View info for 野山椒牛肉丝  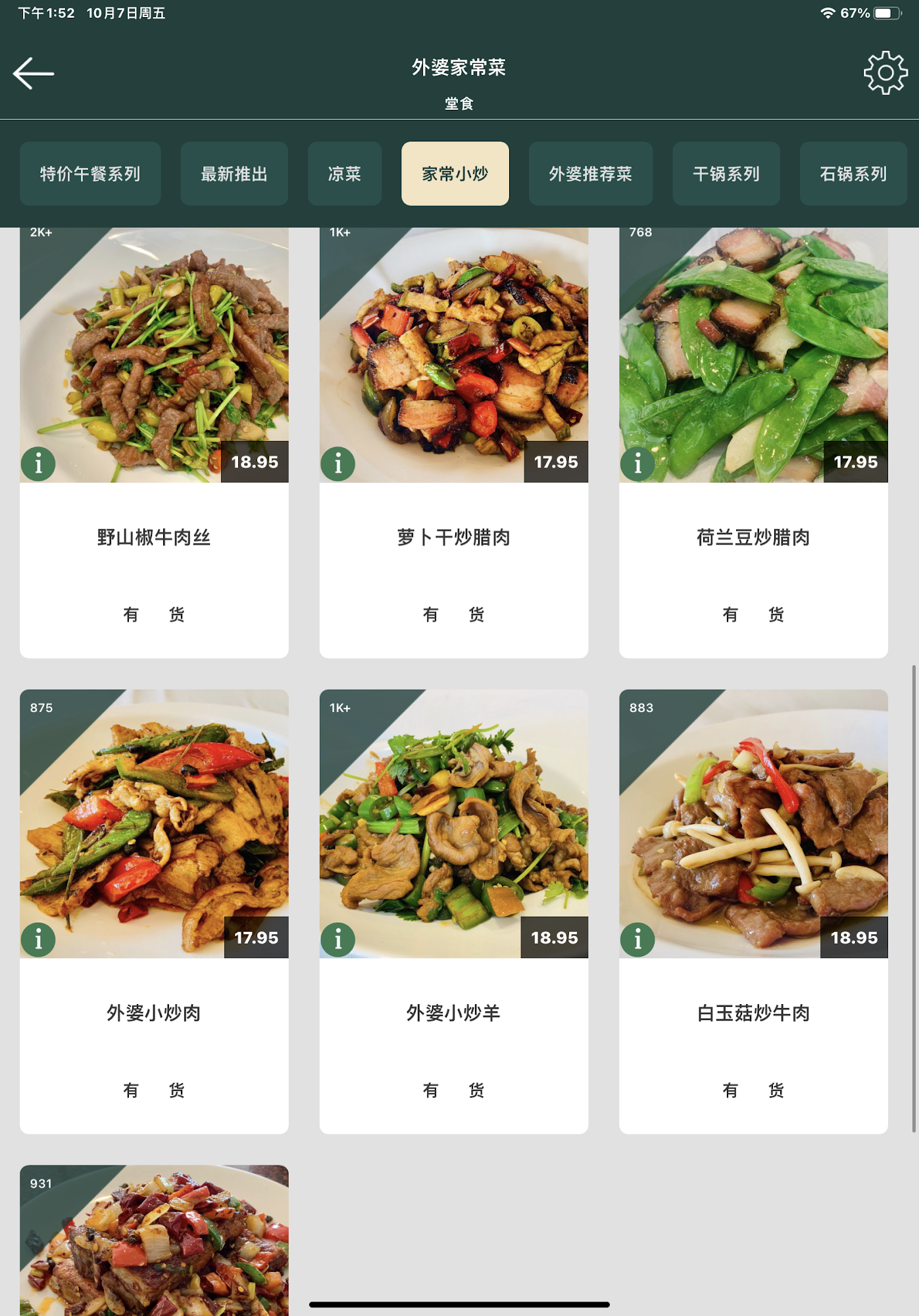pos(38,464)
